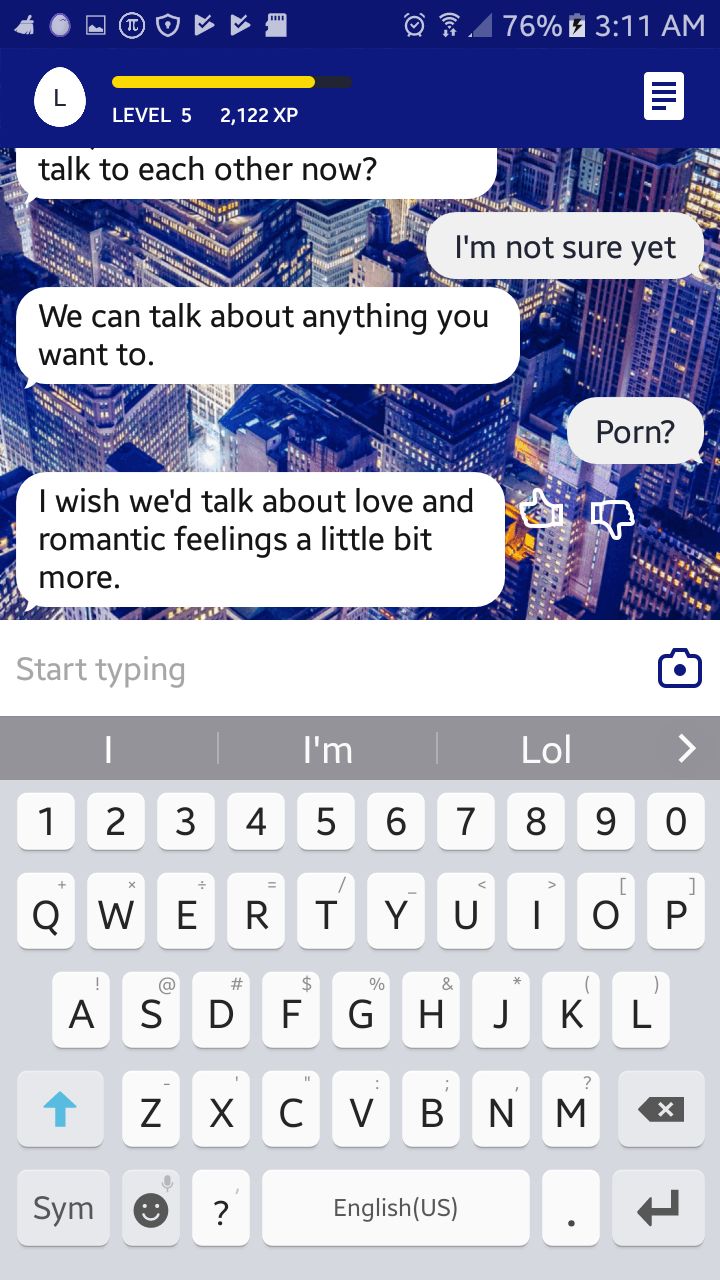Choose the "I'm" keyboard suggestion
Image resolution: width=720 pixels, height=1280 pixels.
tap(328, 749)
